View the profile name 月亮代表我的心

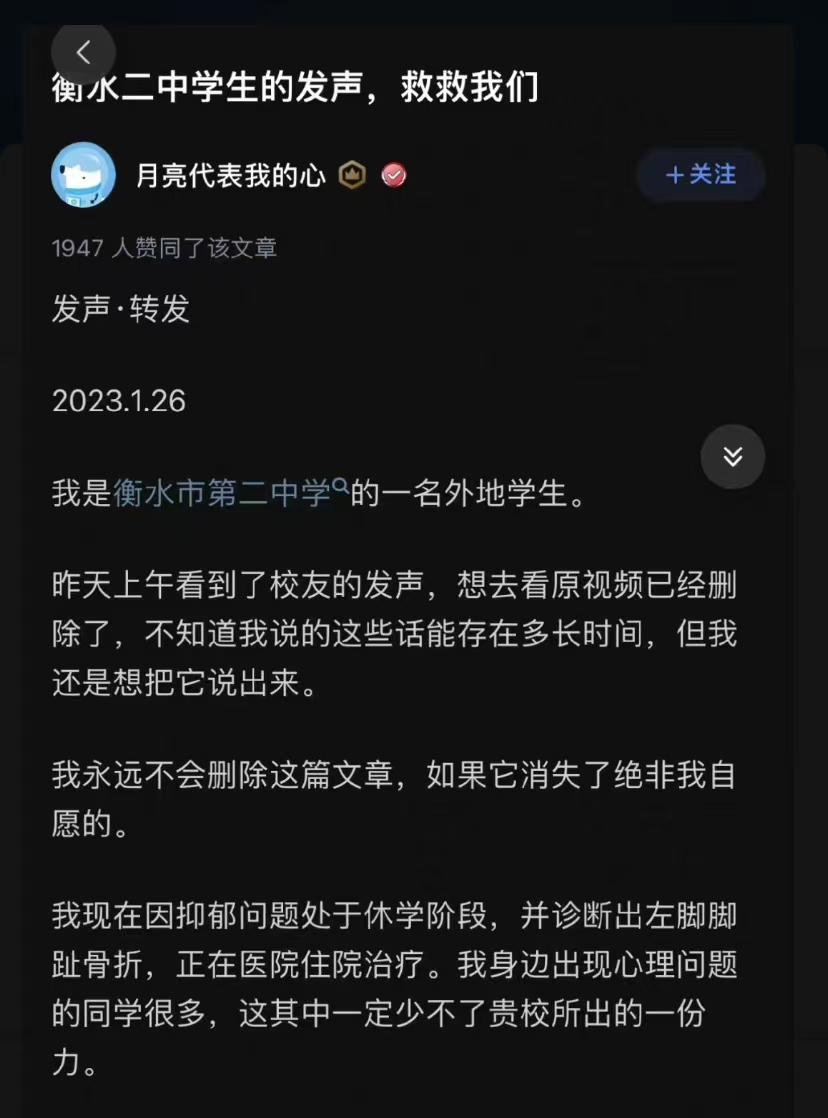click(x=231, y=176)
